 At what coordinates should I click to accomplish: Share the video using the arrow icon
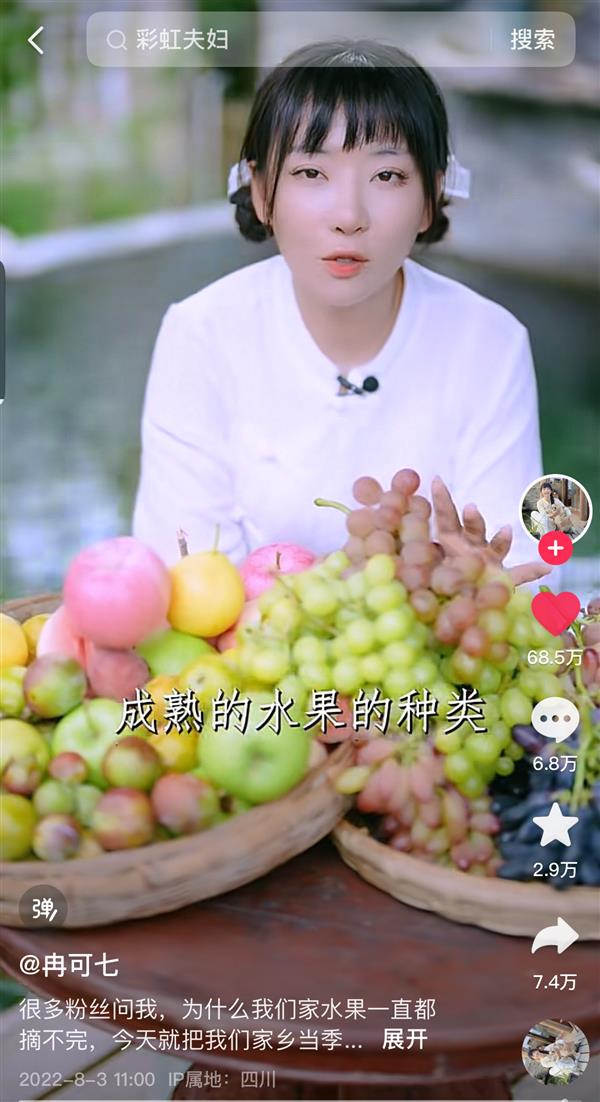pos(555,937)
